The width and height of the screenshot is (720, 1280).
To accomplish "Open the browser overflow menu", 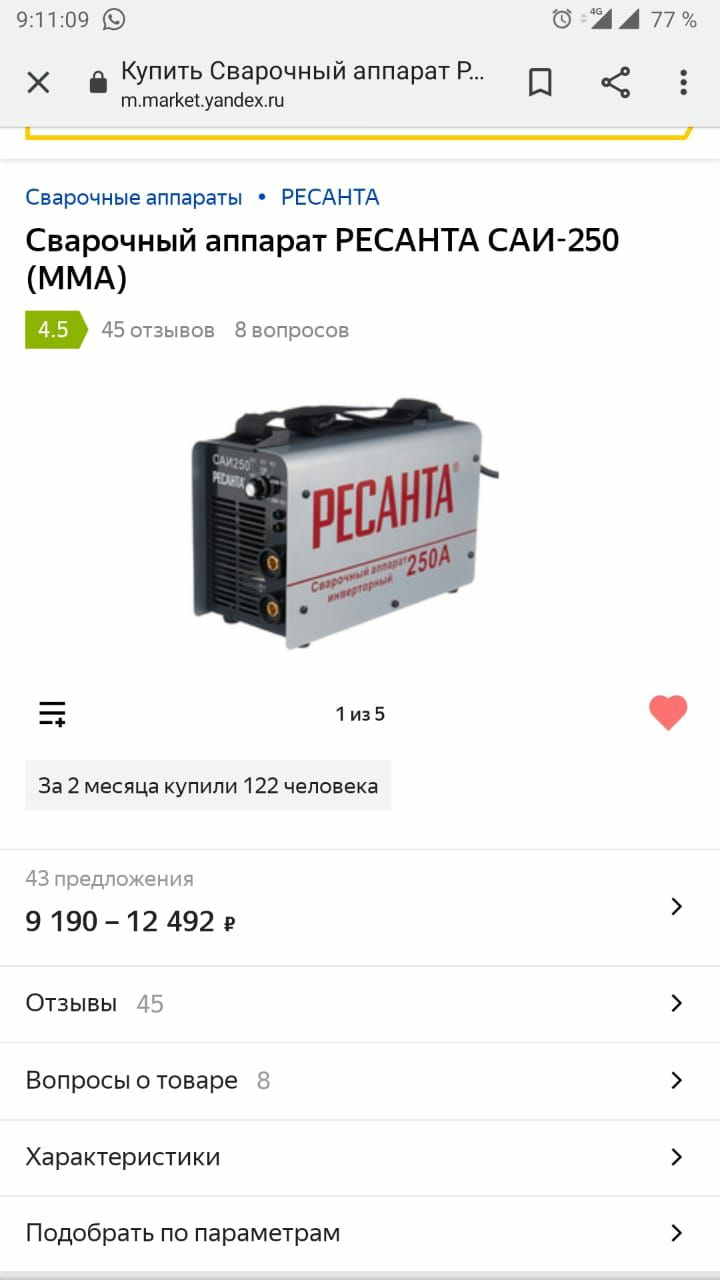I will click(x=684, y=83).
